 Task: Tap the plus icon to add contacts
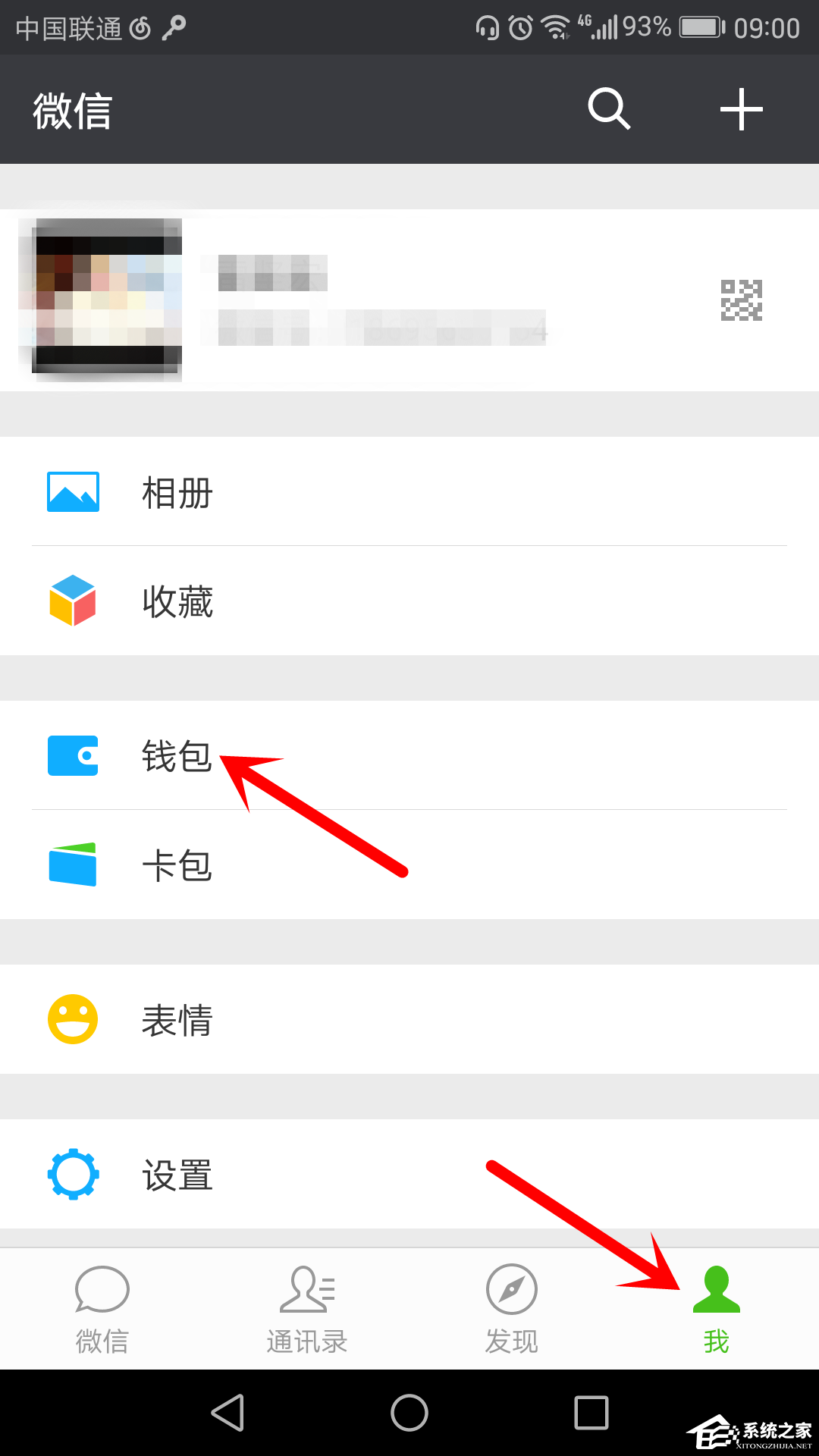tap(741, 108)
